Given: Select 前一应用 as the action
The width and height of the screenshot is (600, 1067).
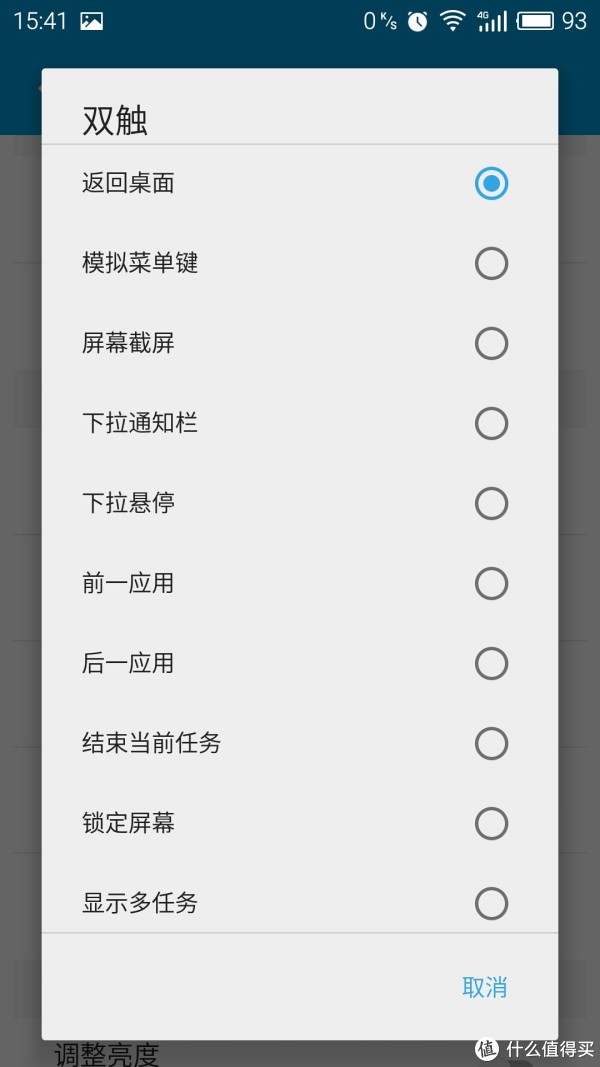Looking at the screenshot, I should click(x=299, y=584).
